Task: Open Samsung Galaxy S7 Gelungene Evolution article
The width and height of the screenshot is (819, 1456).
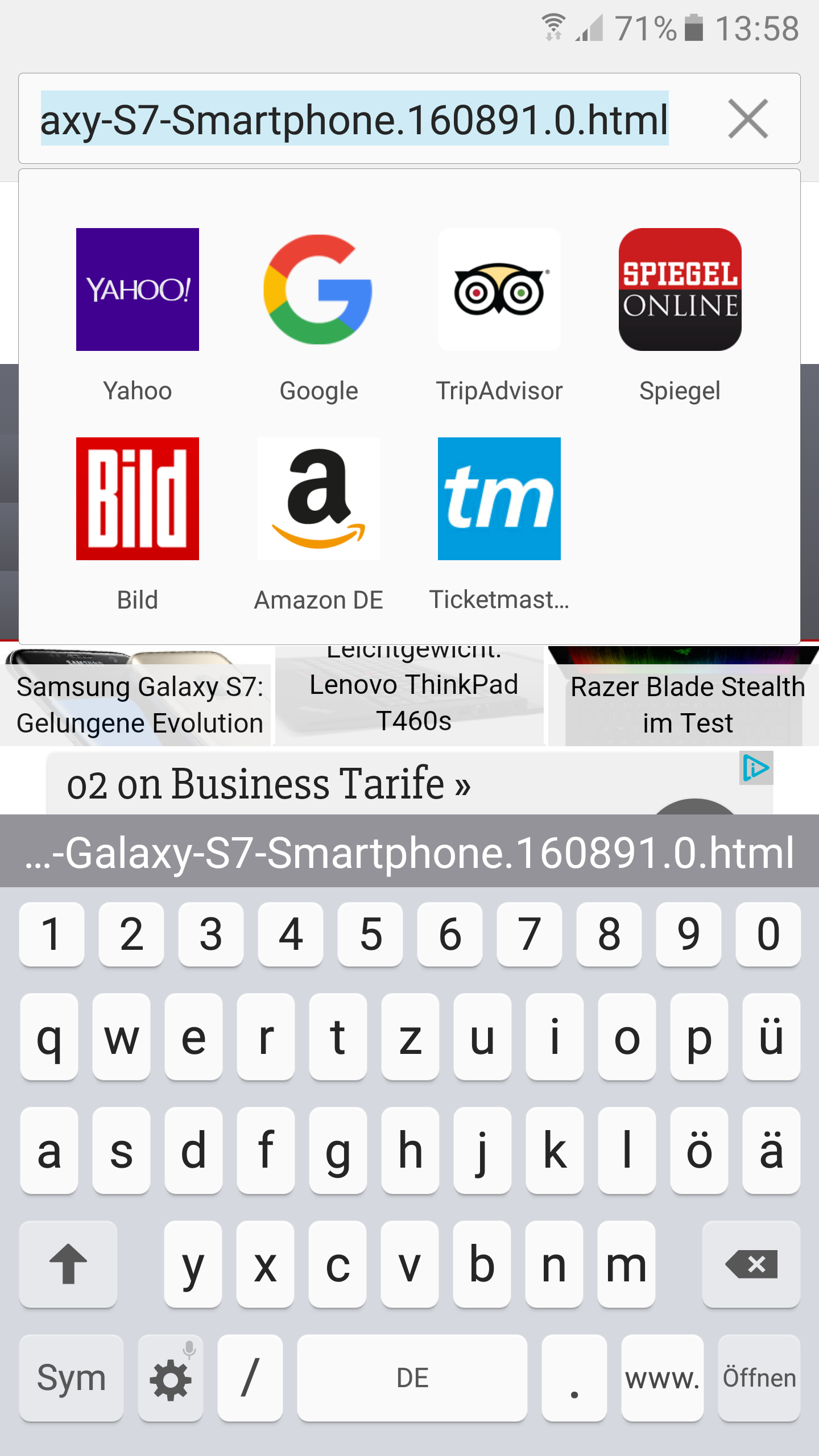Action: 139,705
